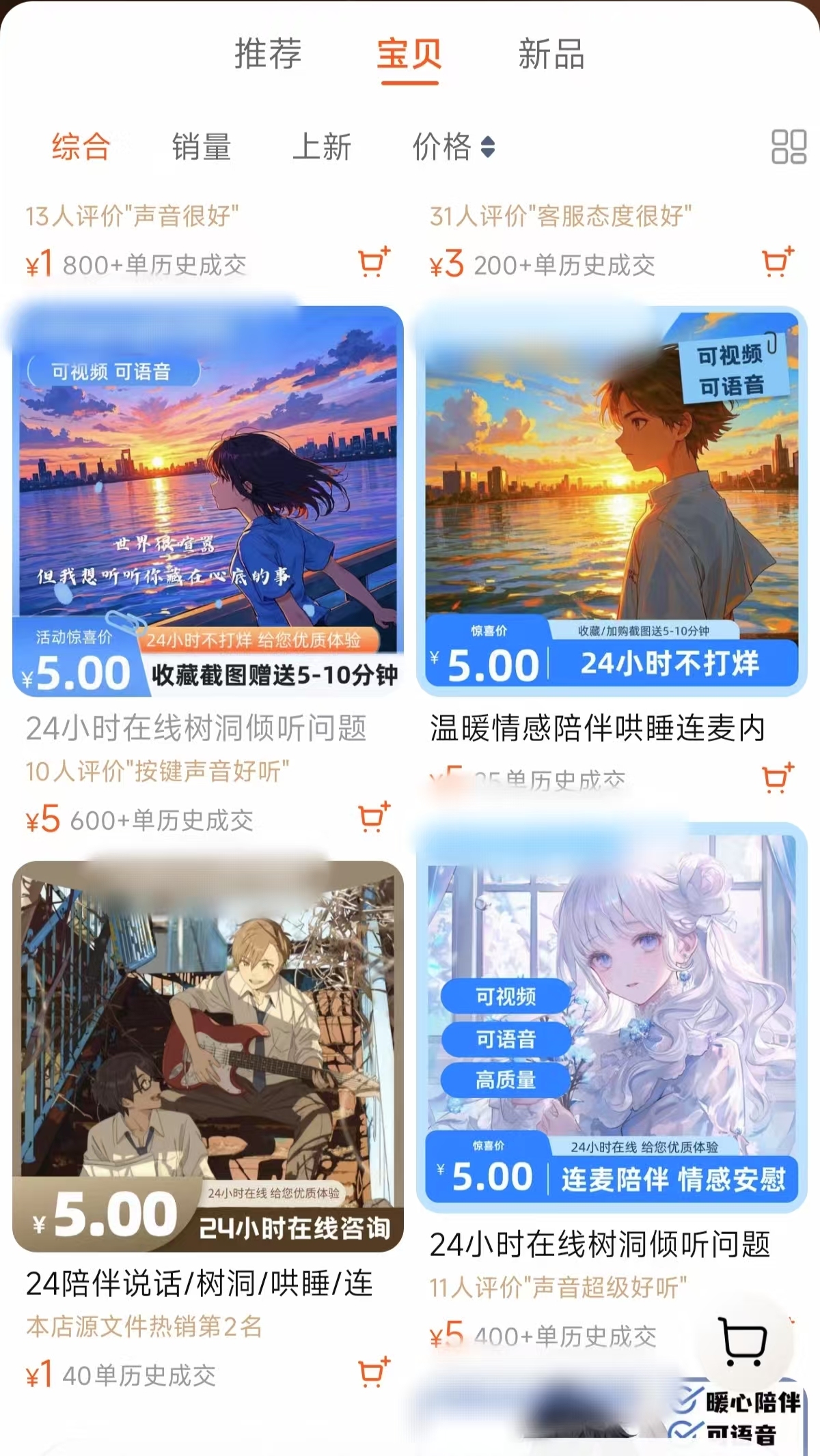Add the 600+单历史成交 item to cart
The width and height of the screenshot is (820, 1456).
coord(374,817)
